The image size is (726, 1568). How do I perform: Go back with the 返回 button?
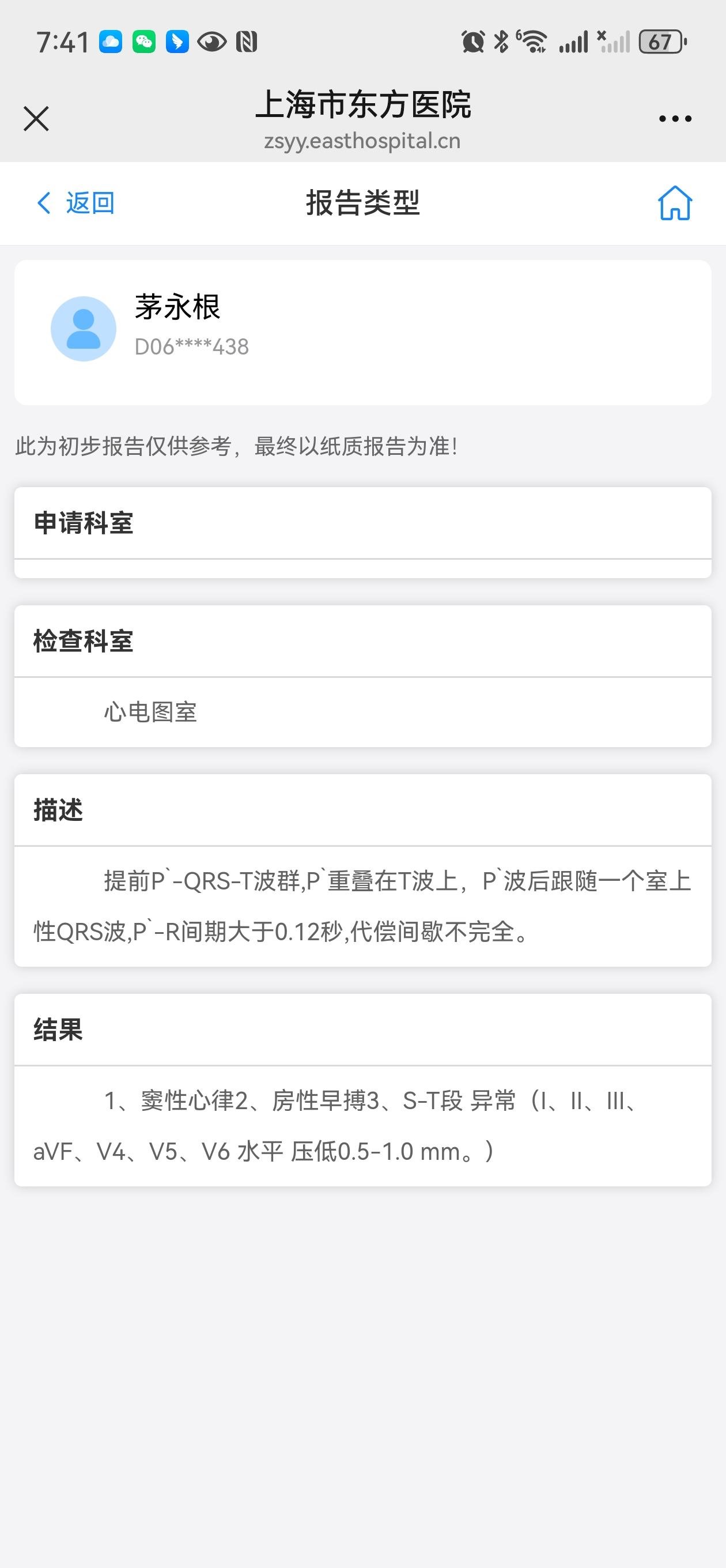tap(76, 203)
